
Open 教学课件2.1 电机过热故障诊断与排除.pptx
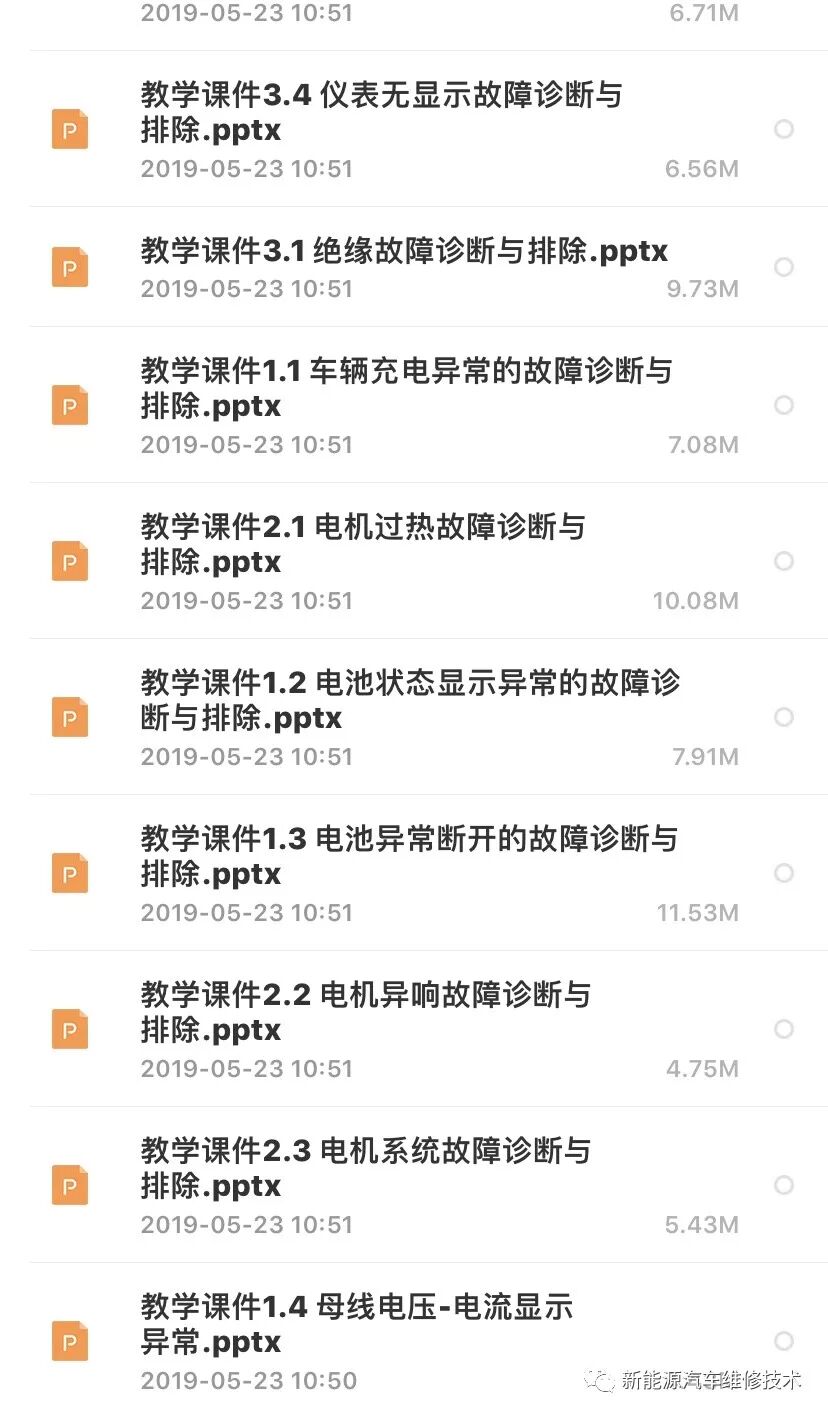point(362,544)
